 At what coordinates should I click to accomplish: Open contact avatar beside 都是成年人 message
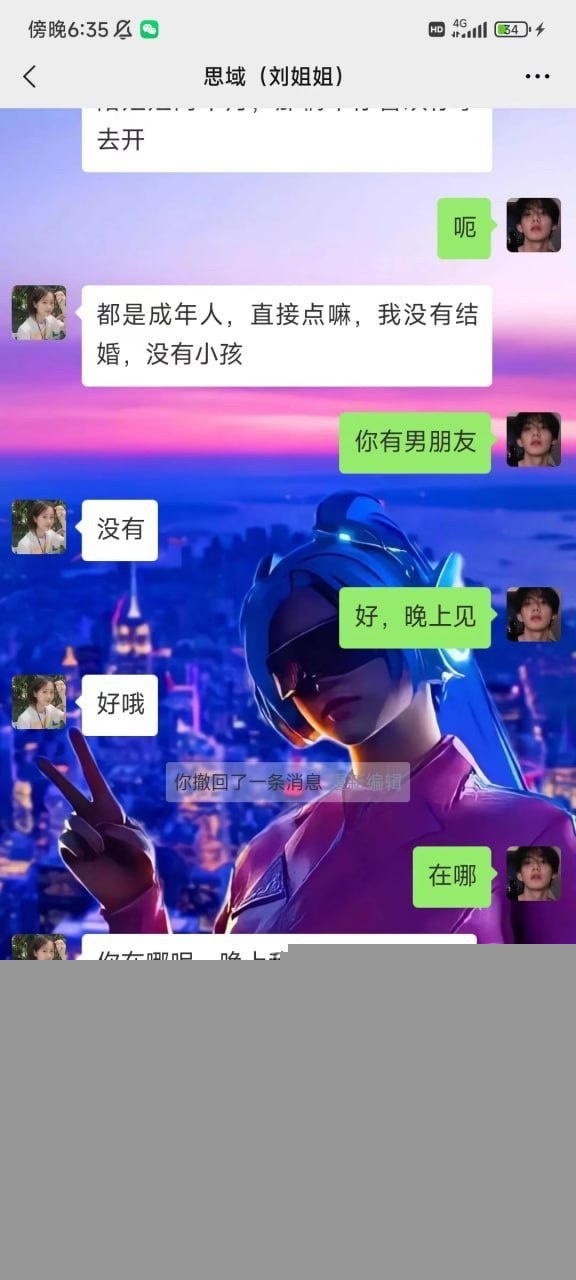click(x=39, y=312)
